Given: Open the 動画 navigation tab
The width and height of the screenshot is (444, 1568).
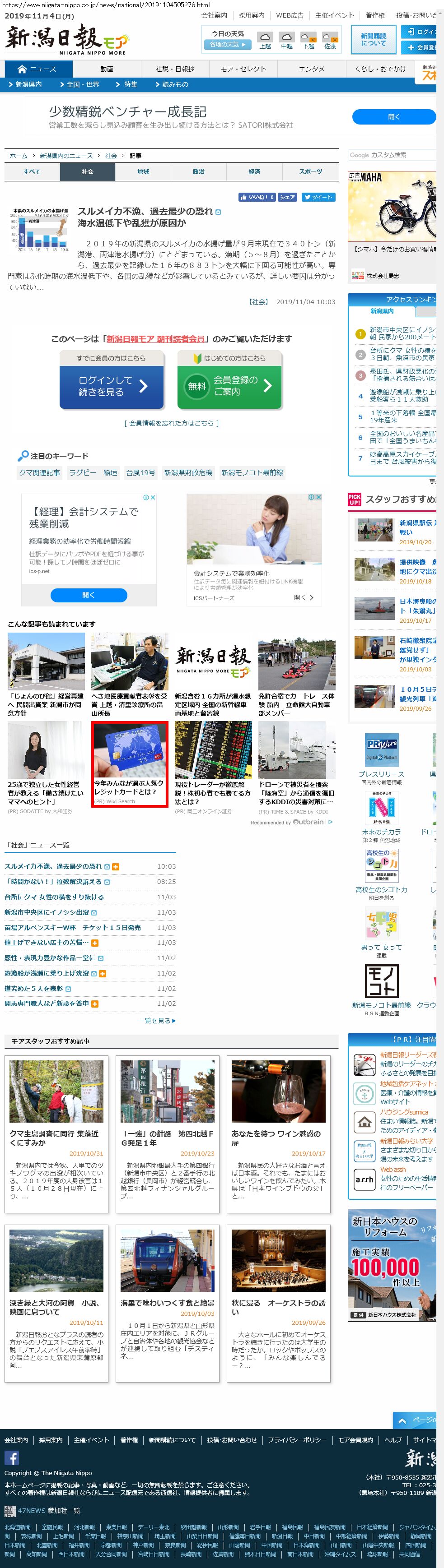Looking at the screenshot, I should pos(107,69).
